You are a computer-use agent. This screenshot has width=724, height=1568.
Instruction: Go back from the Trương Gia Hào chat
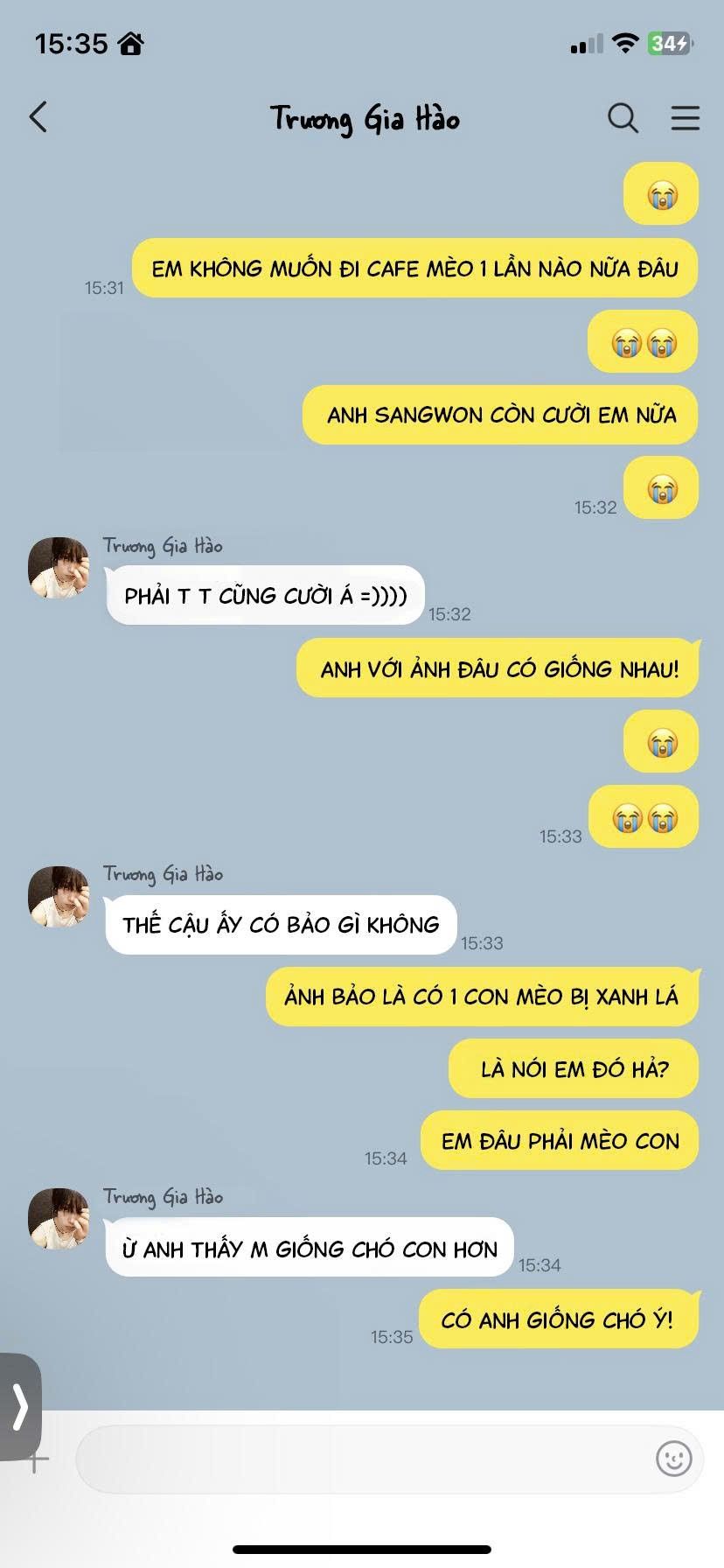pyautogui.click(x=38, y=117)
